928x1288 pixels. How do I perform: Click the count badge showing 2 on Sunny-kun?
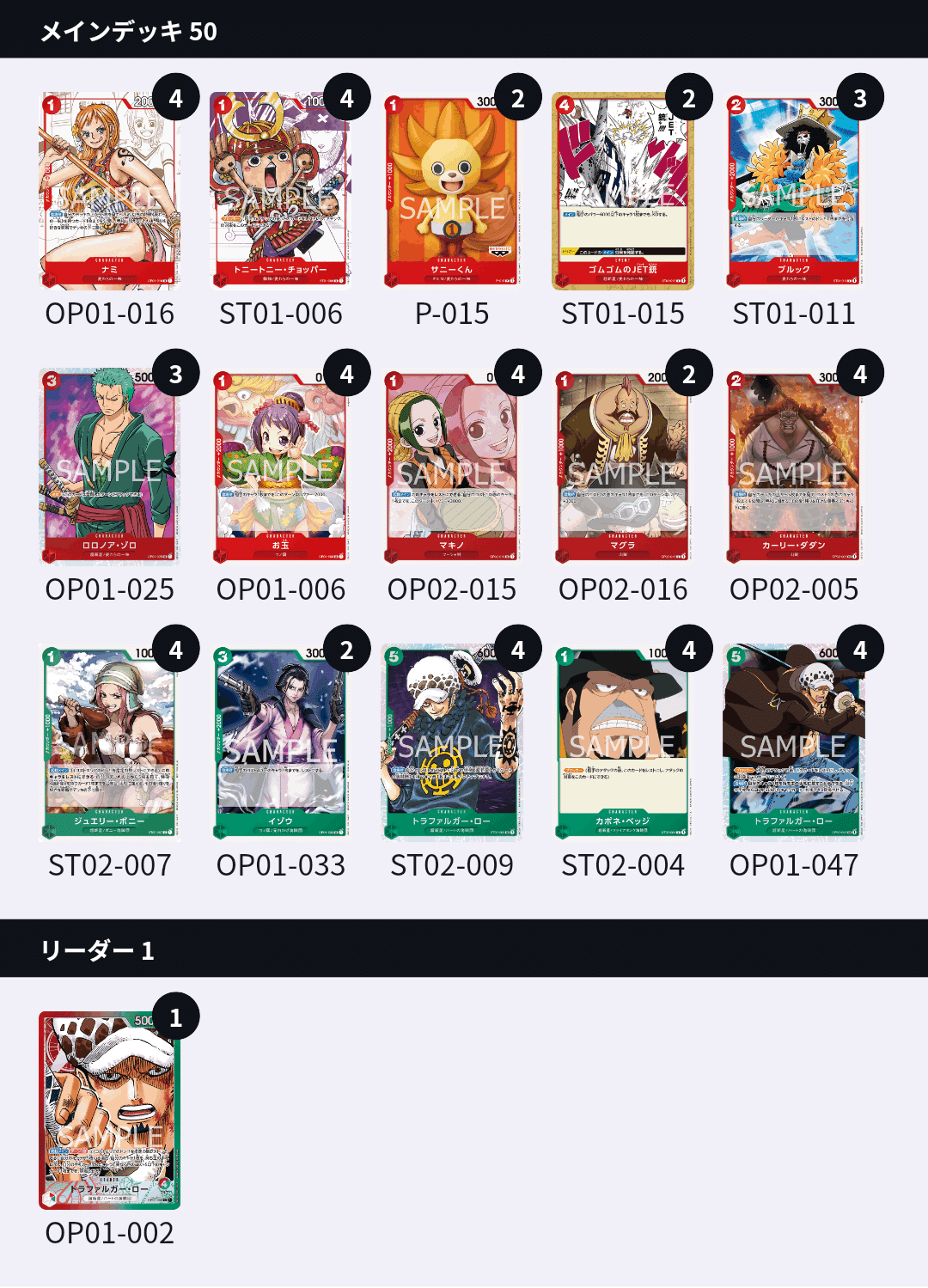519,97
